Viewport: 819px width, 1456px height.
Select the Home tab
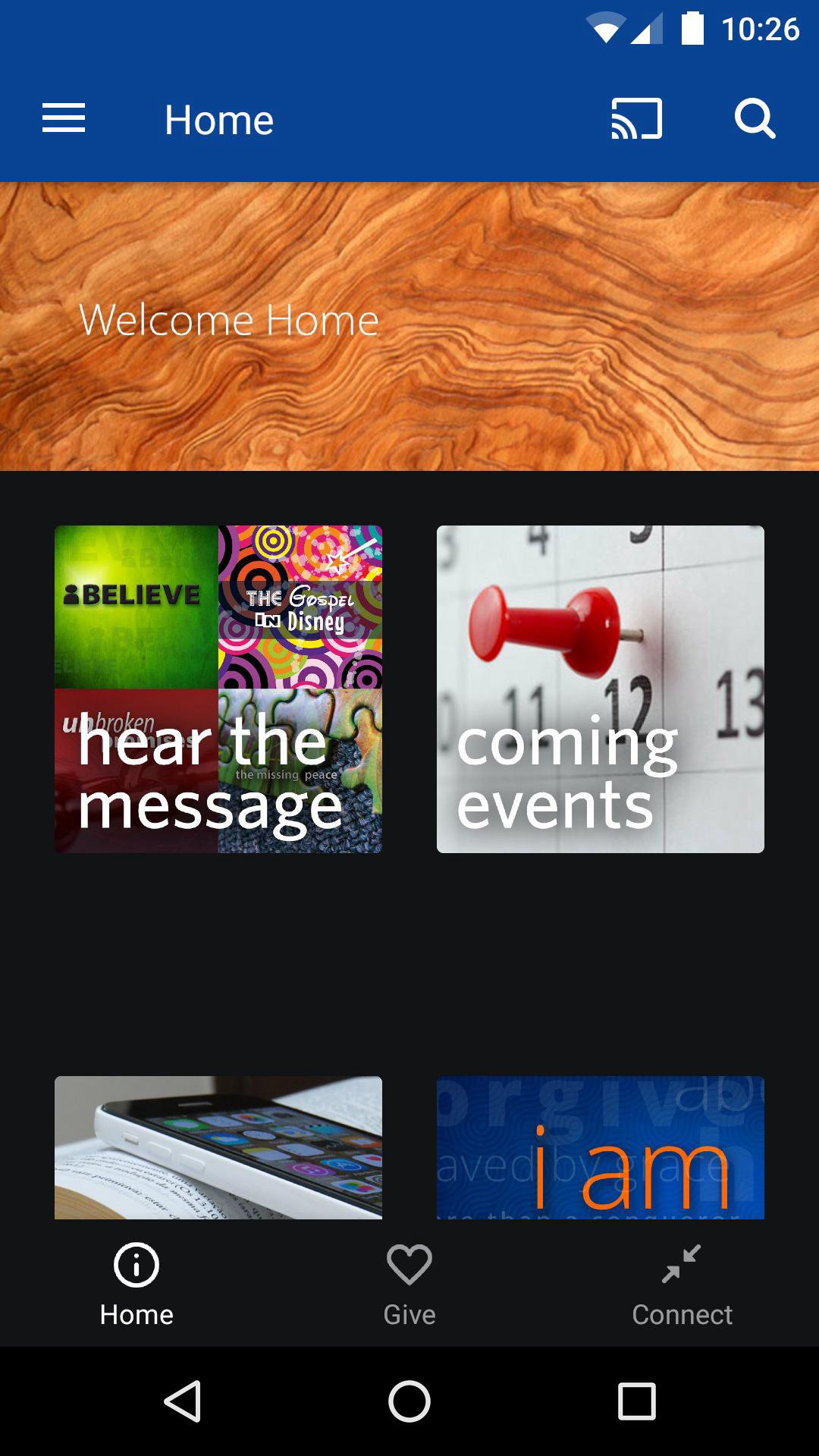tap(136, 1284)
